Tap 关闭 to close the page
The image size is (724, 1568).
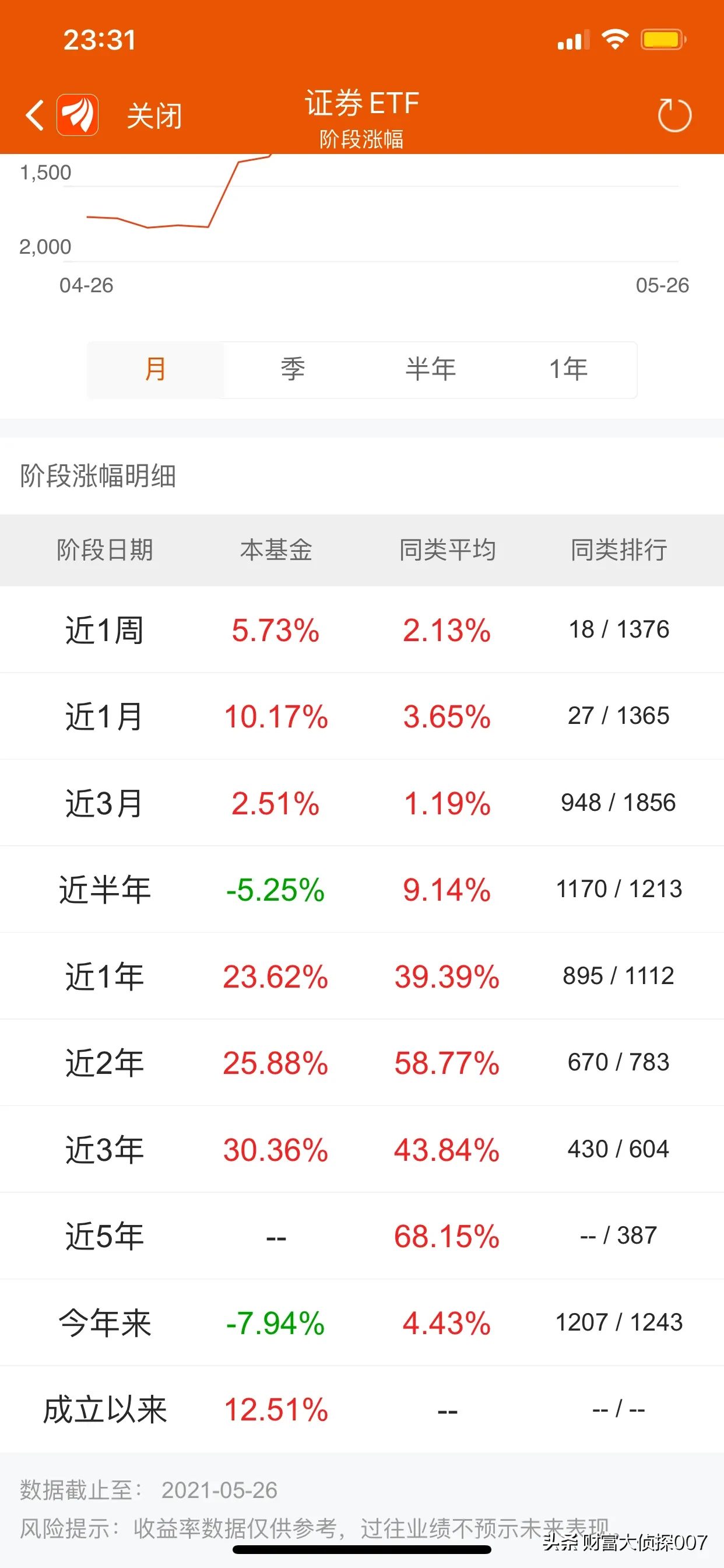point(154,116)
